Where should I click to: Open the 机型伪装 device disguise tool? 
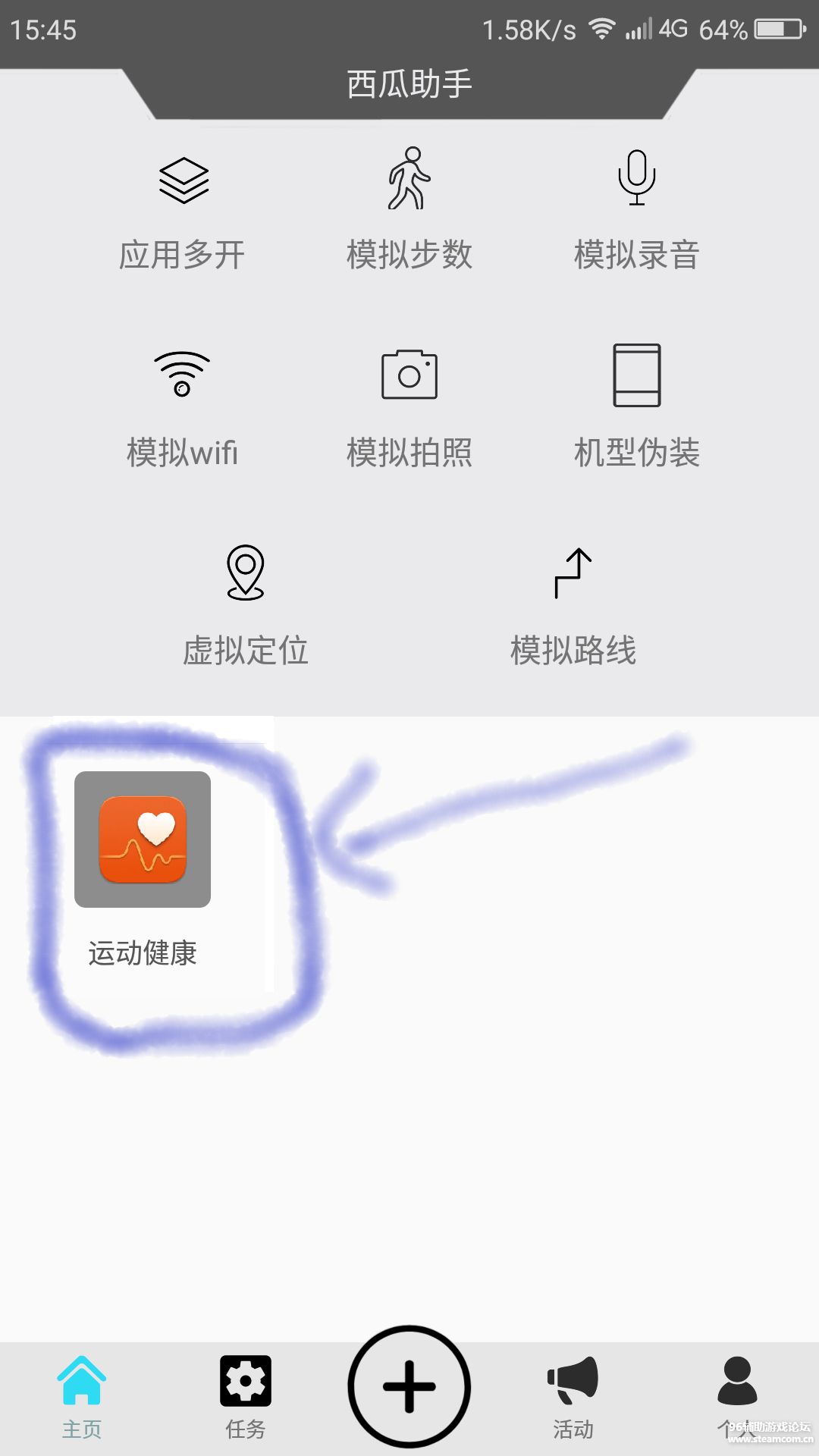pos(637,409)
